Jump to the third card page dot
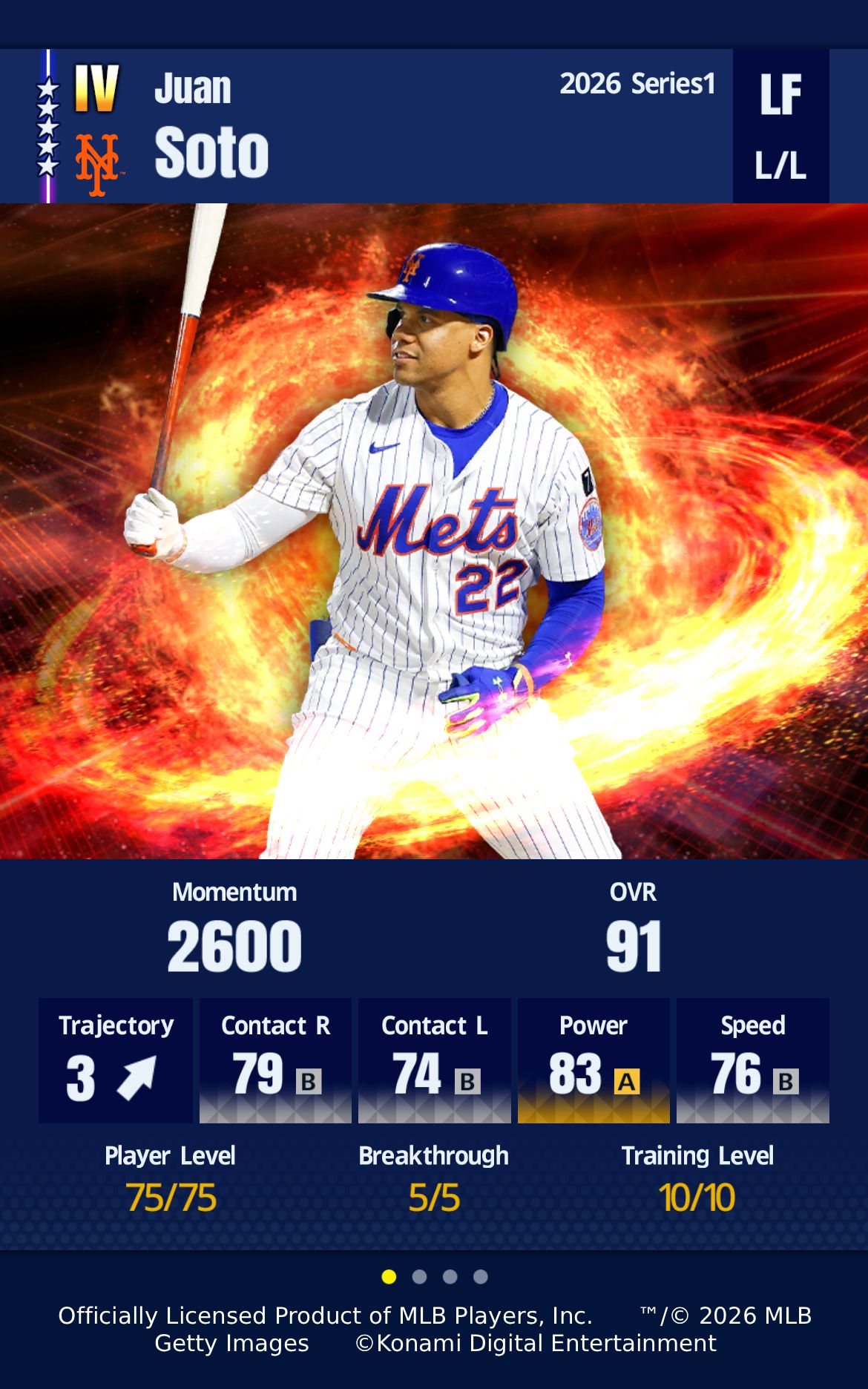868x1389 pixels. (x=450, y=1276)
